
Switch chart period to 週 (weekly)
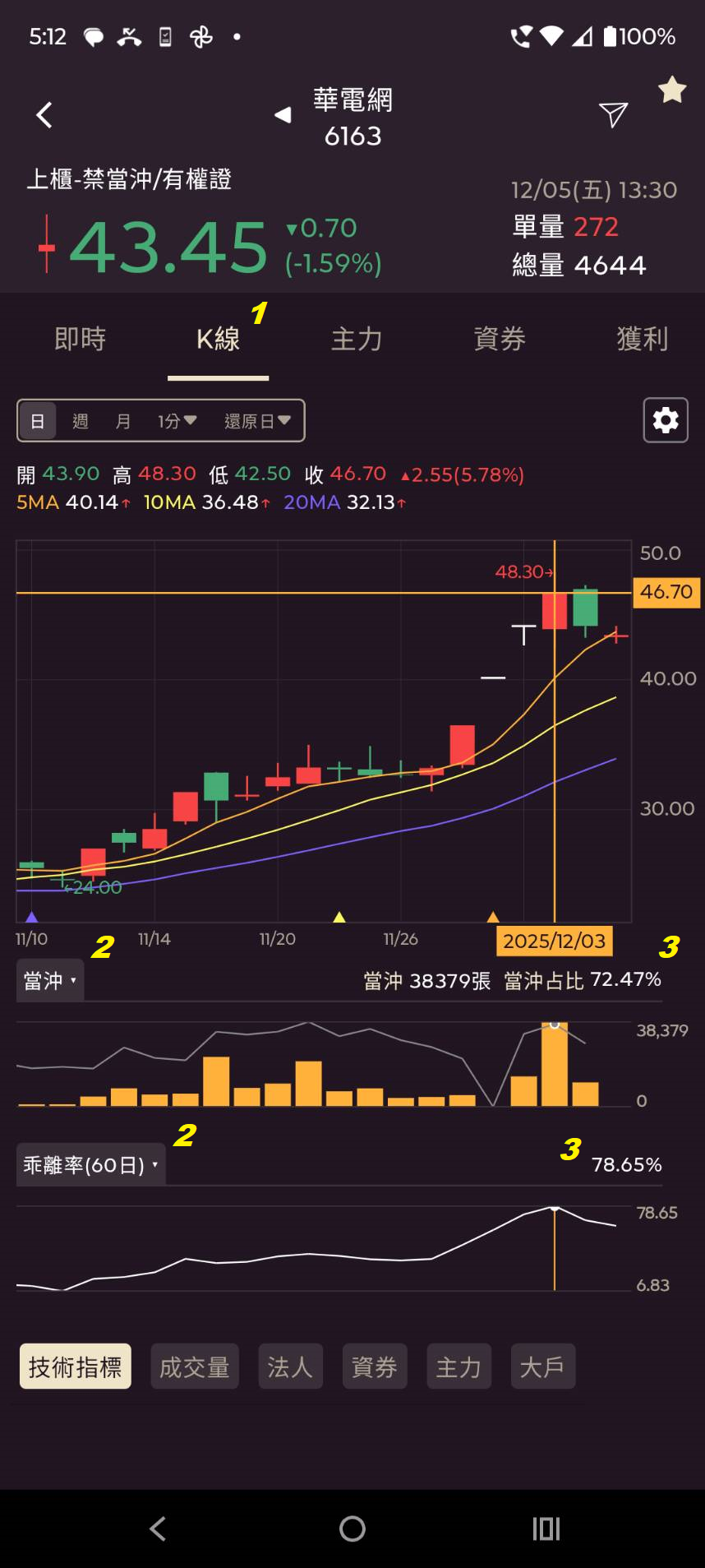coord(81,420)
